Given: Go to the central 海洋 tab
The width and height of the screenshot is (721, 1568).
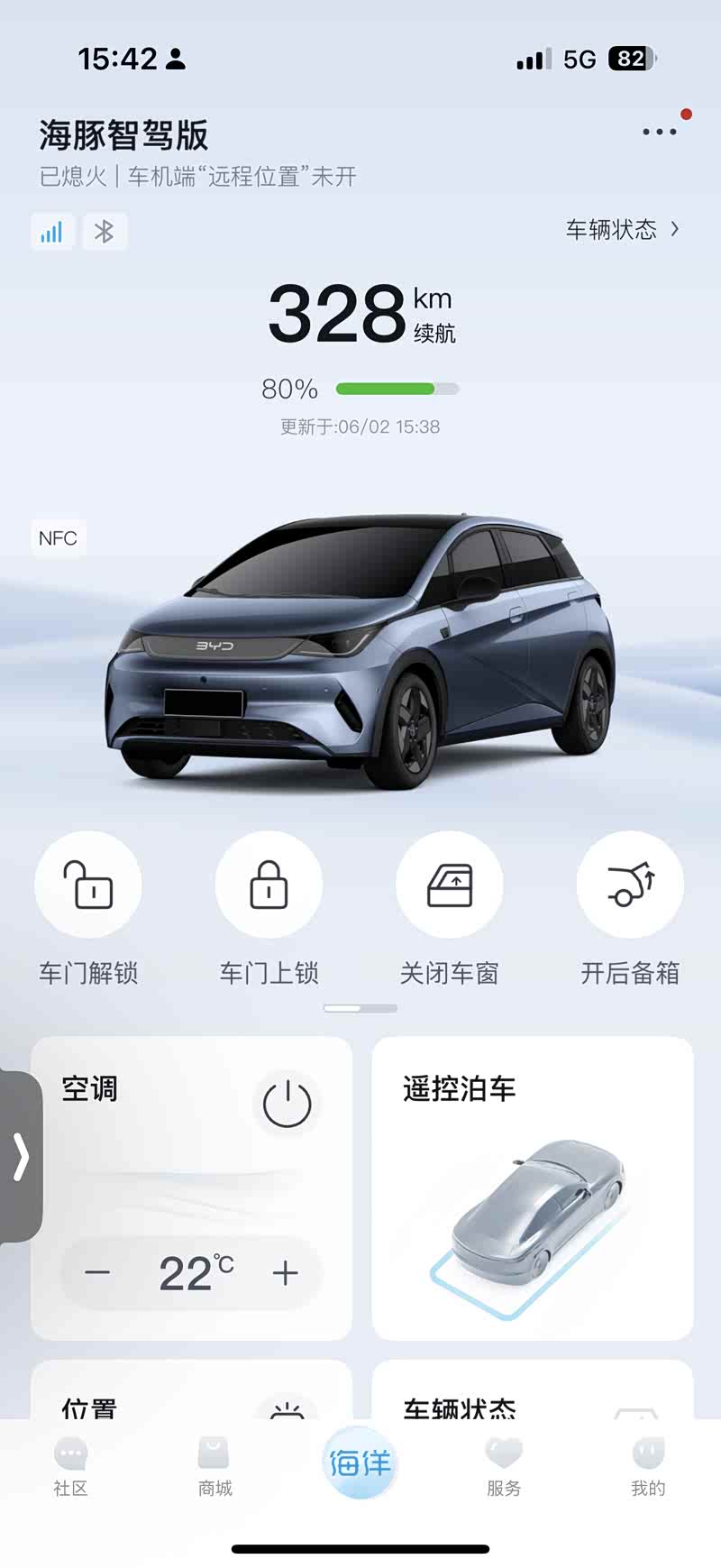Looking at the screenshot, I should coord(360,1463).
